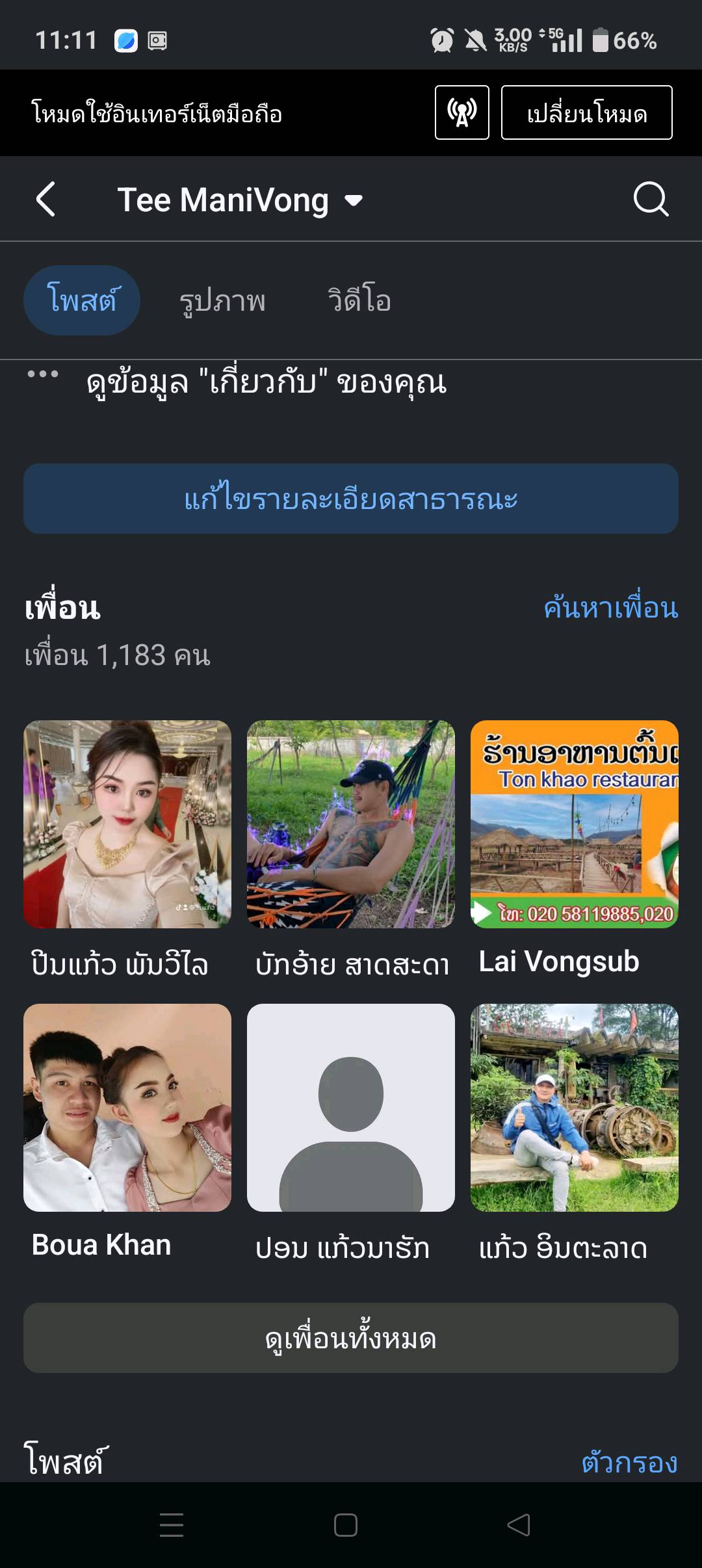Go back using the top-left arrow
702x1568 pixels.
click(x=45, y=199)
